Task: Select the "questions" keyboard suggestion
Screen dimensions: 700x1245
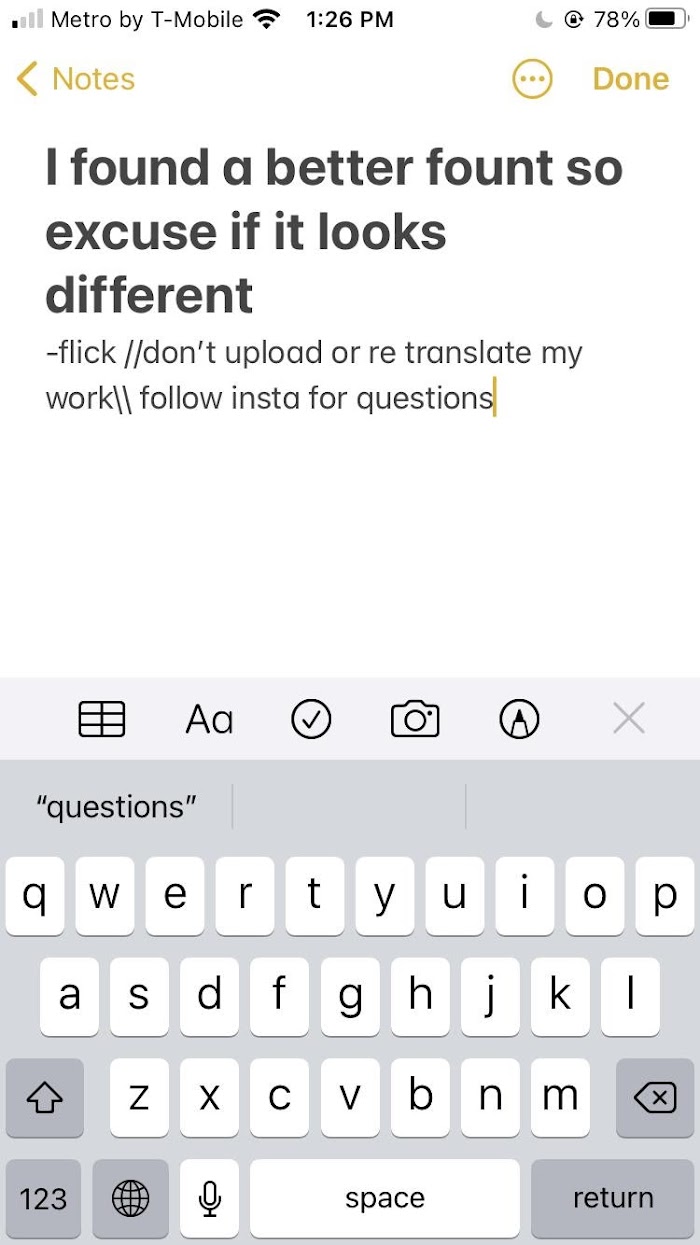Action: pos(116,807)
